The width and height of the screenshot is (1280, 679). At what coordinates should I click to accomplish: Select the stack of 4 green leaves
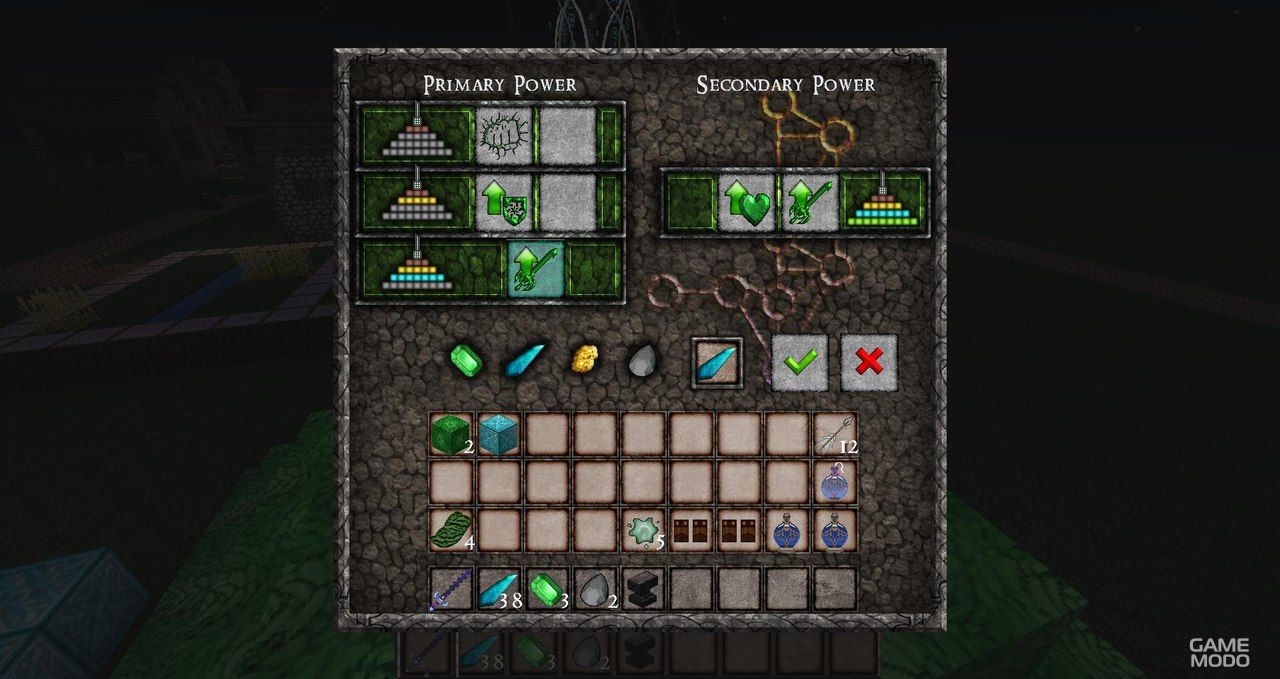(450, 530)
